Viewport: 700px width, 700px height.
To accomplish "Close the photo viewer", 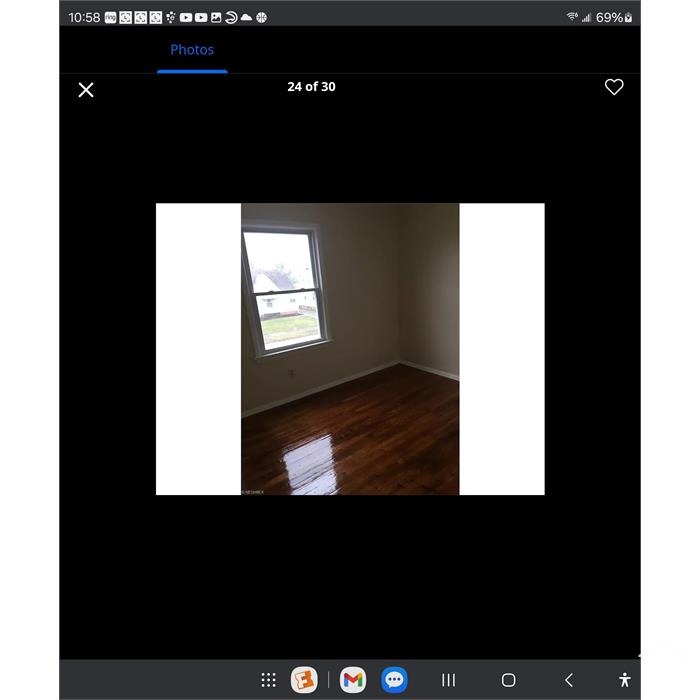I will point(86,89).
